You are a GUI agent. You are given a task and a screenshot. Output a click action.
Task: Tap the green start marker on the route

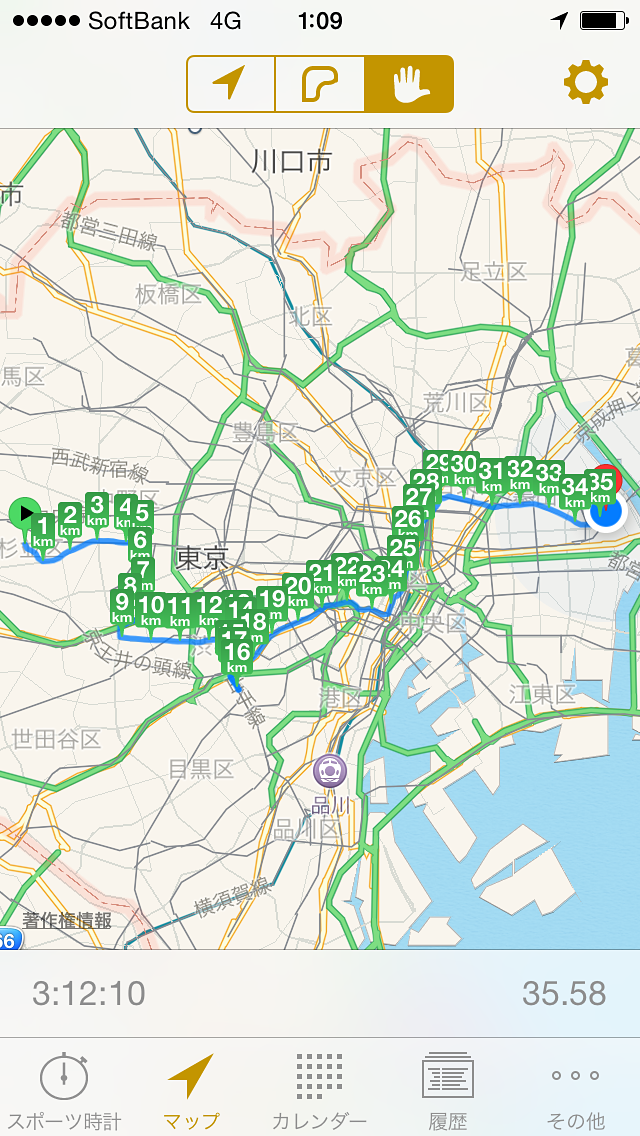pyautogui.click(x=22, y=514)
